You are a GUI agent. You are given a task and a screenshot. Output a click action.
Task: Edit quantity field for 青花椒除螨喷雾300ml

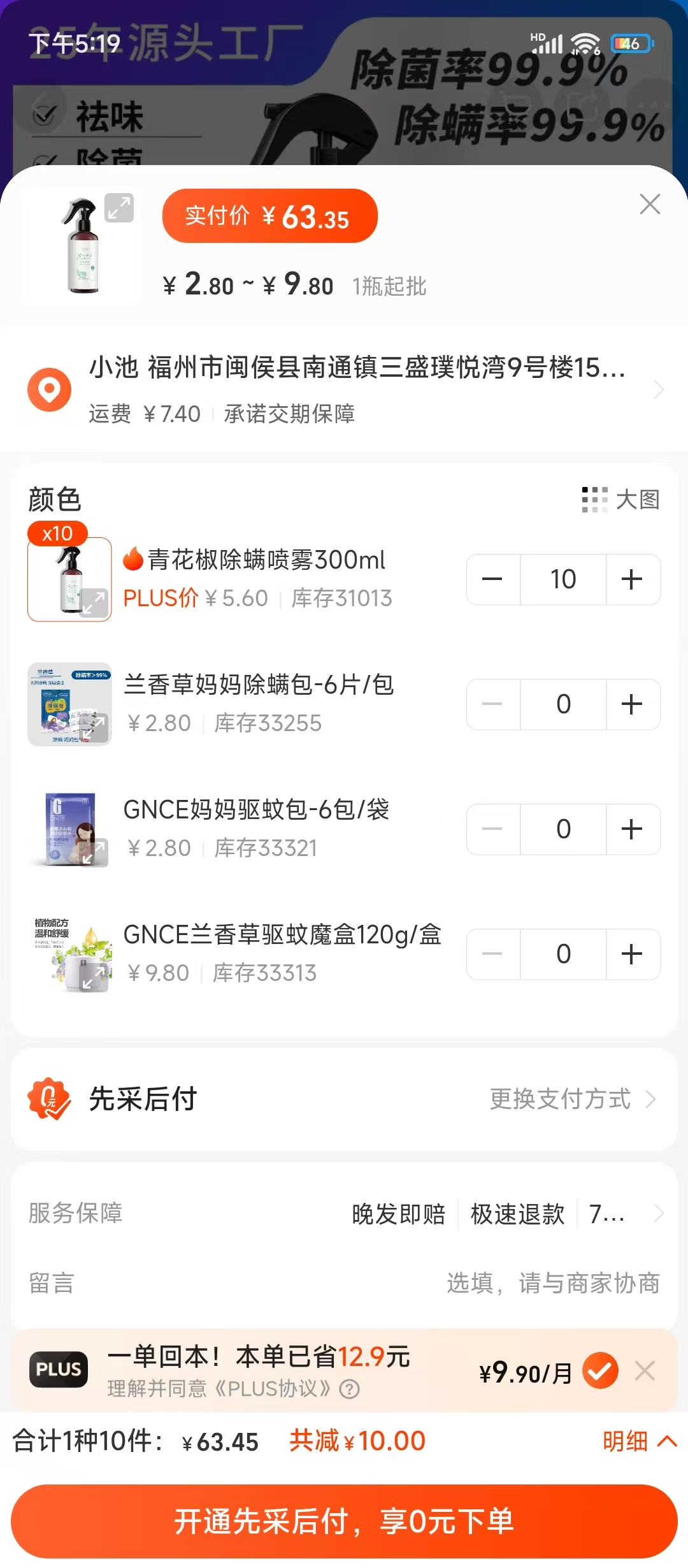563,579
